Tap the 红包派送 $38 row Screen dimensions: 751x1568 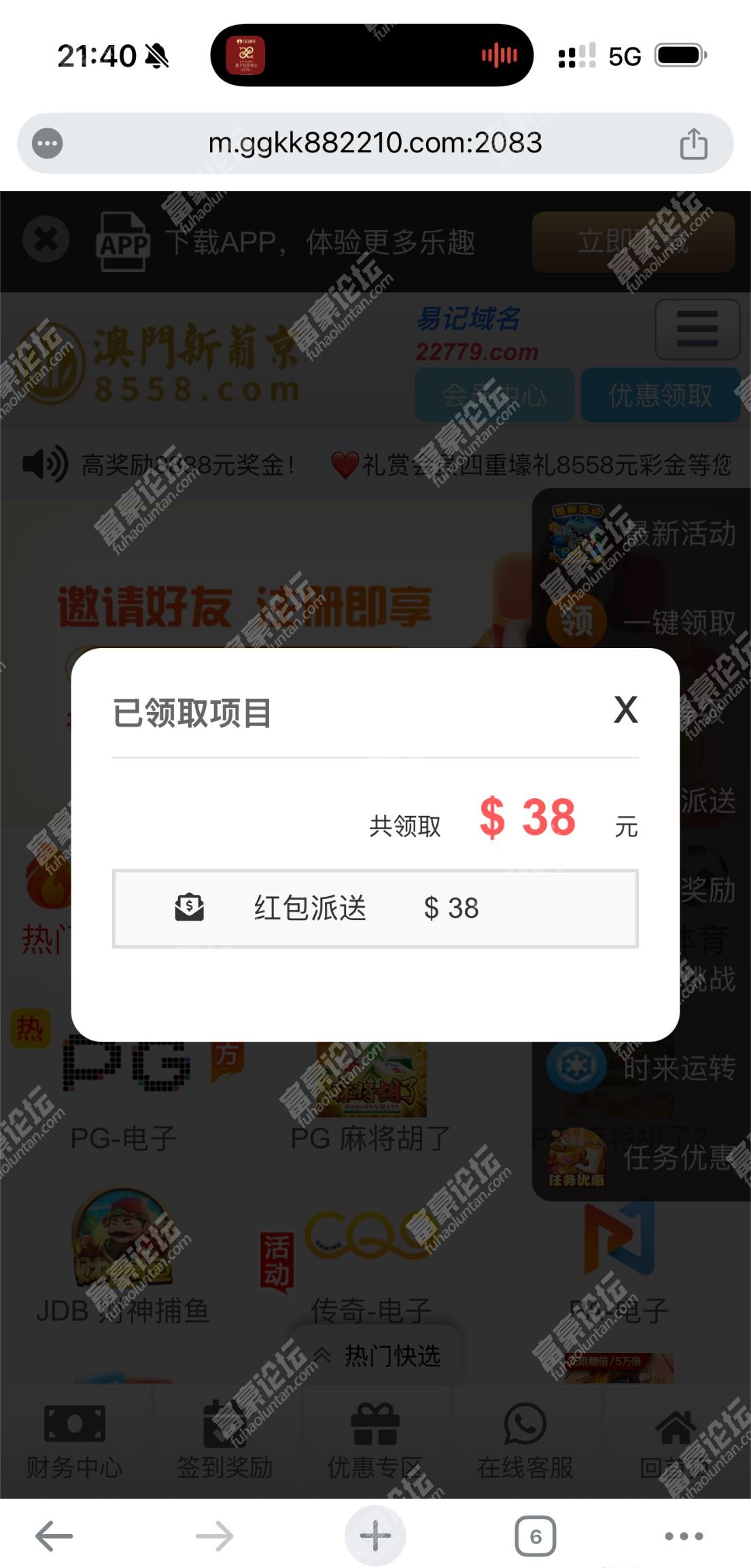tap(375, 908)
